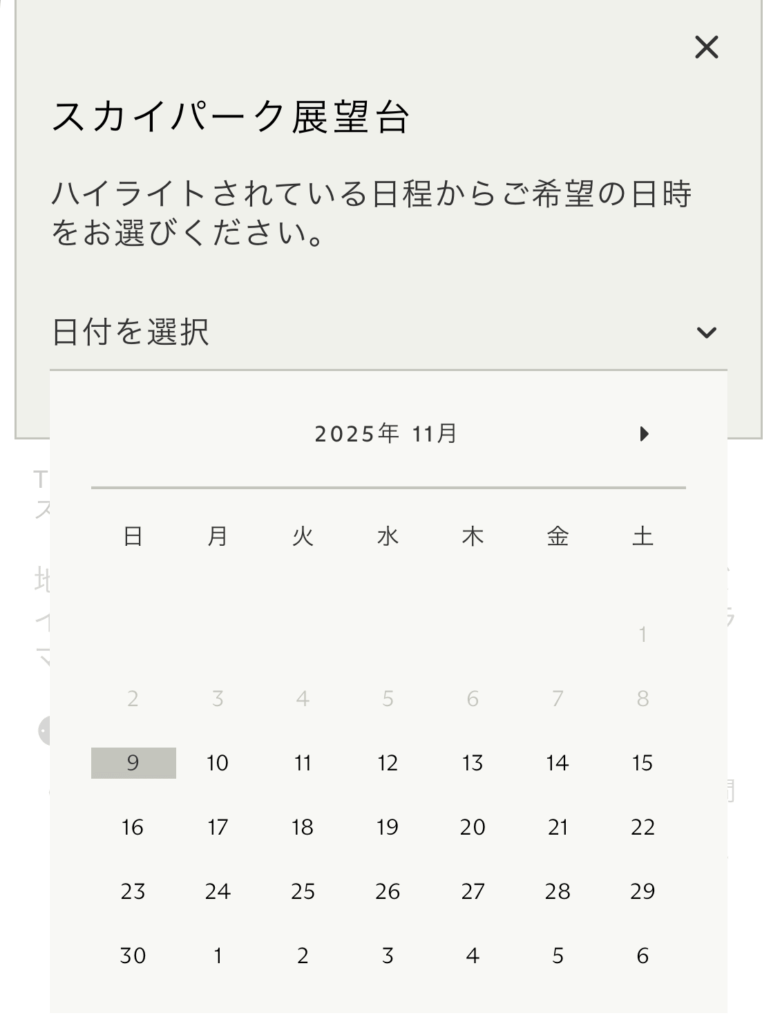The width and height of the screenshot is (771, 1024).
Task: Pick Thursday November 20
Action: tap(472, 827)
